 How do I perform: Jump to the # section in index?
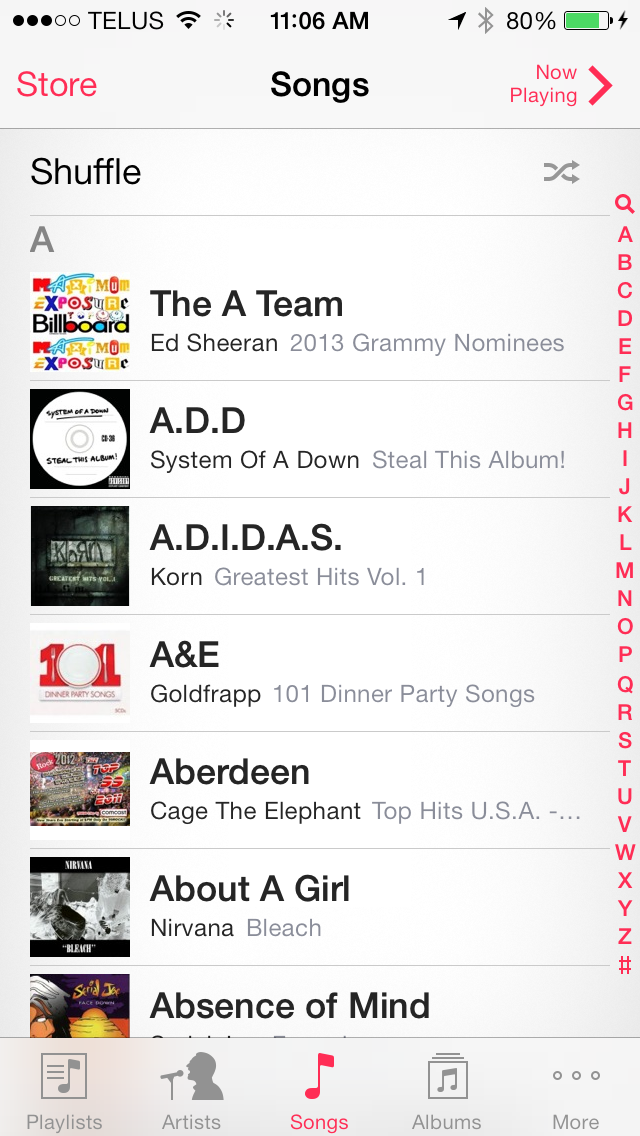[x=624, y=965]
